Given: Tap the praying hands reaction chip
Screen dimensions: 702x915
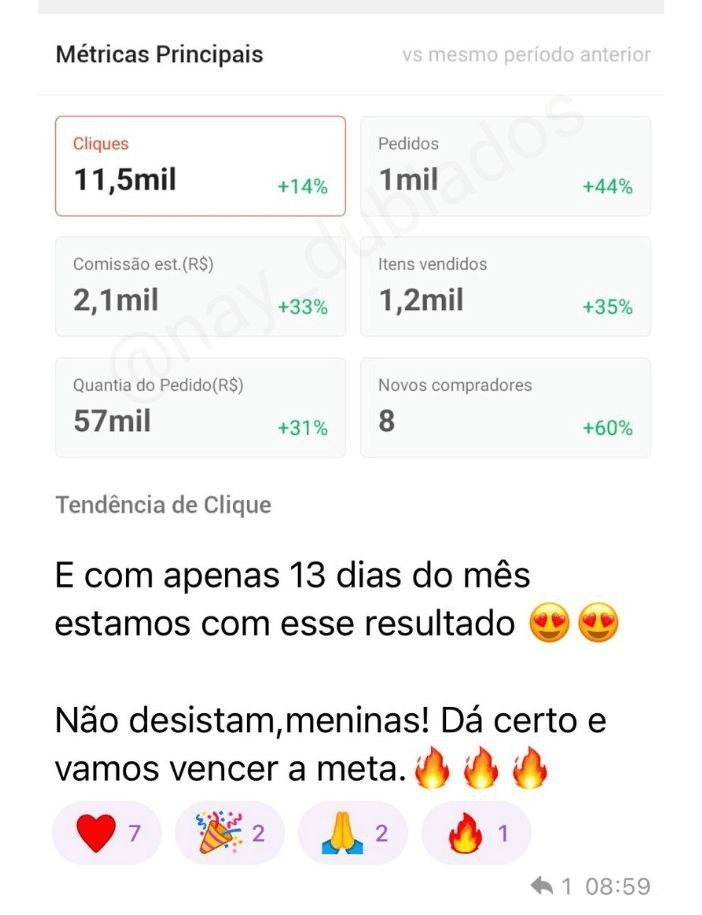Looking at the screenshot, I should tap(352, 833).
